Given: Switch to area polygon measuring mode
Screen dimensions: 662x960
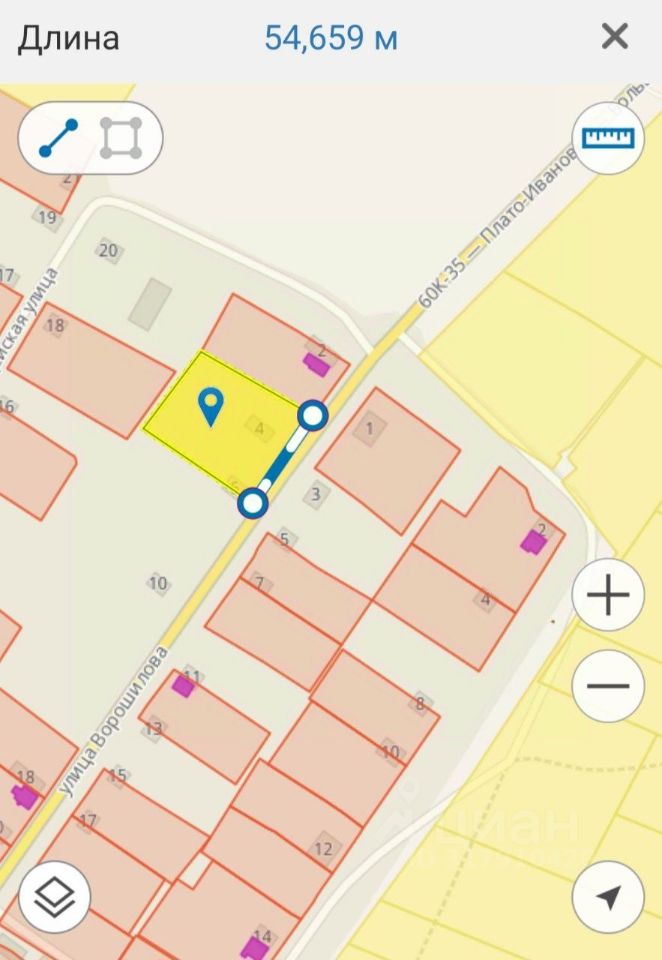Looking at the screenshot, I should [x=121, y=138].
